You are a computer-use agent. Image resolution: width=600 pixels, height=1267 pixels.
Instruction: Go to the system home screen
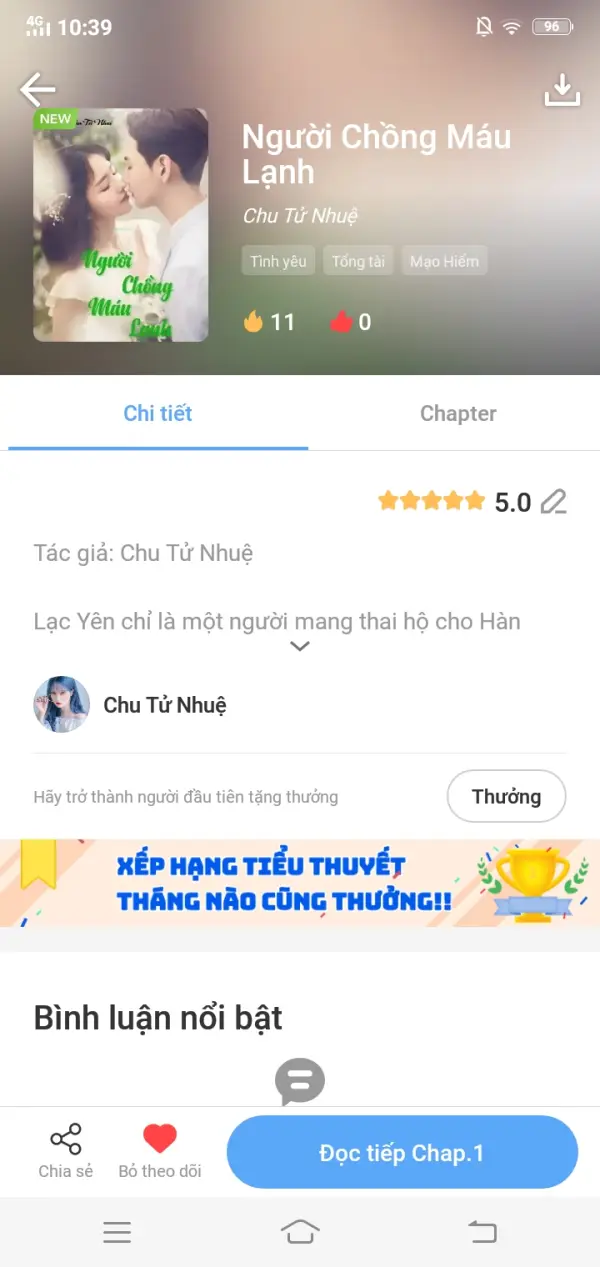(x=300, y=1232)
